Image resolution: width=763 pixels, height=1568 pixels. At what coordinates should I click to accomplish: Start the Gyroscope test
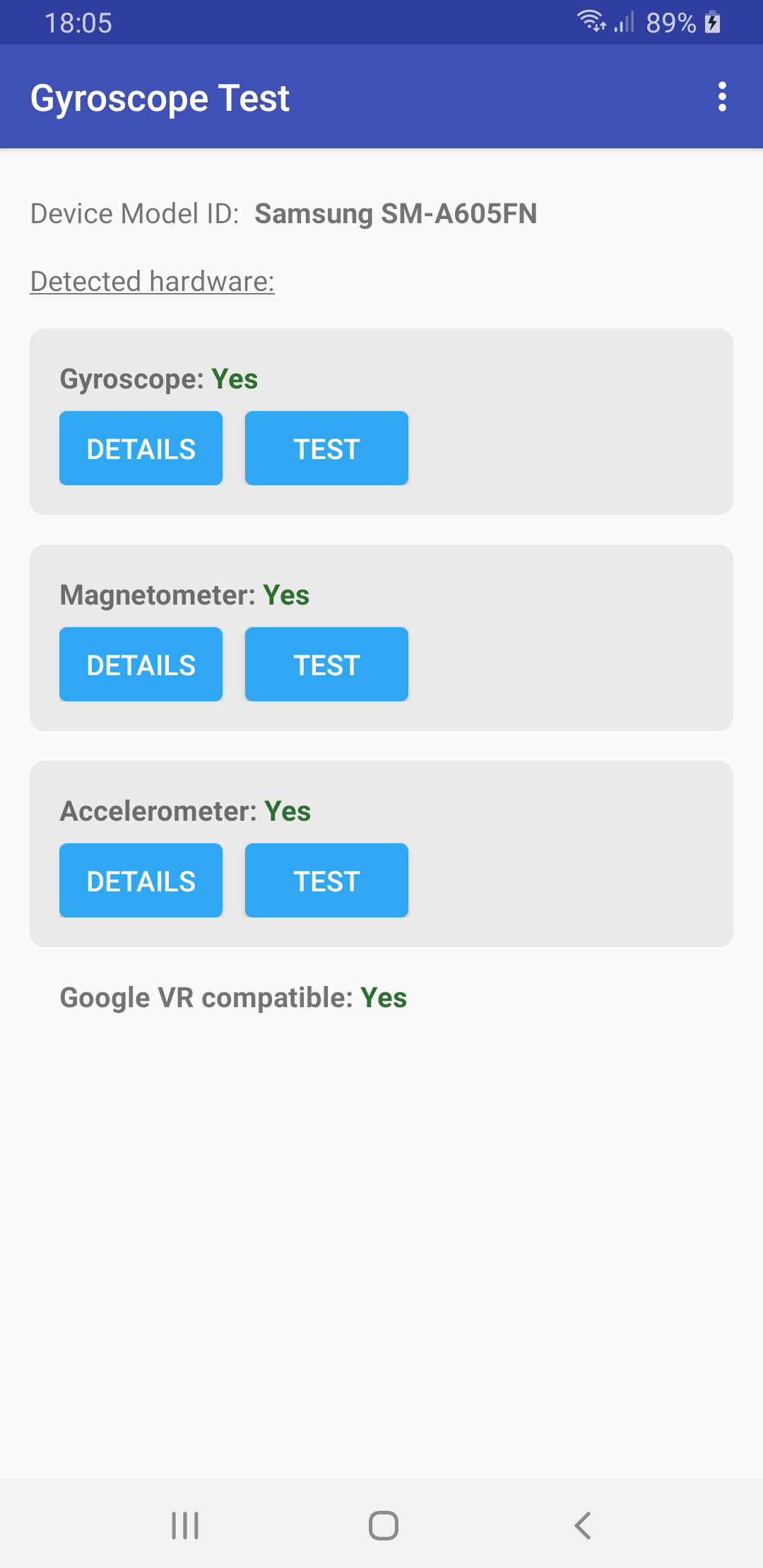(x=326, y=449)
